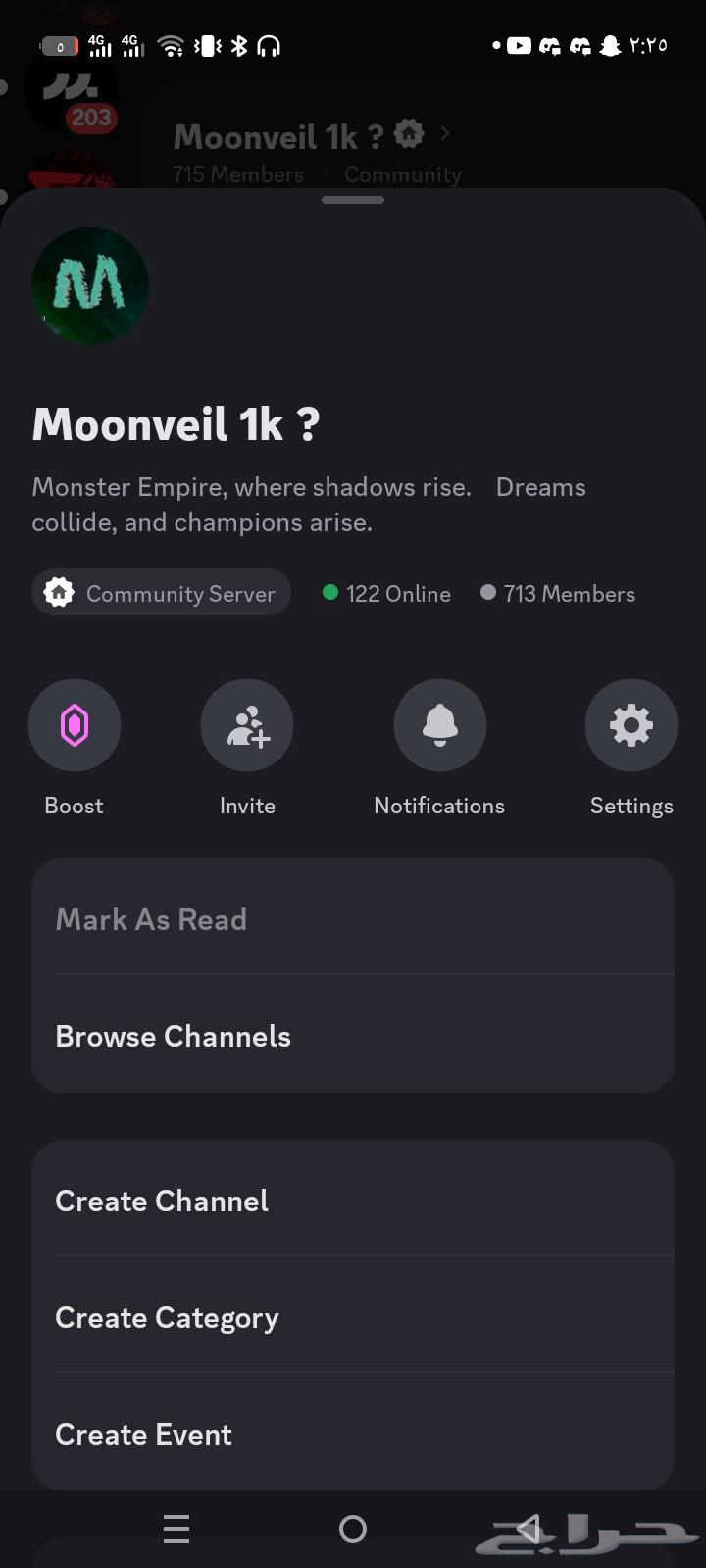The width and height of the screenshot is (706, 1568).
Task: Tap the Notifications bell icon
Action: 439,725
